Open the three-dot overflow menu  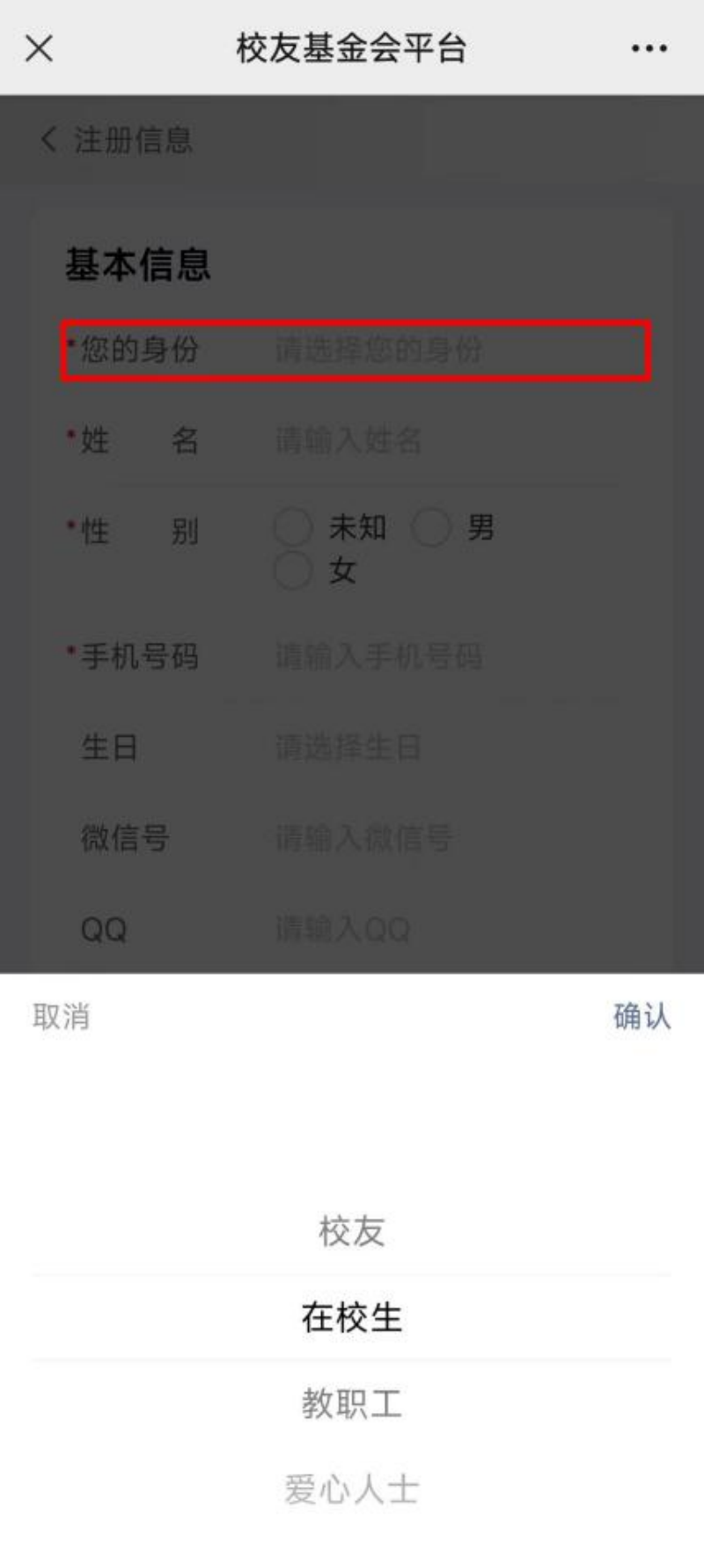[649, 48]
